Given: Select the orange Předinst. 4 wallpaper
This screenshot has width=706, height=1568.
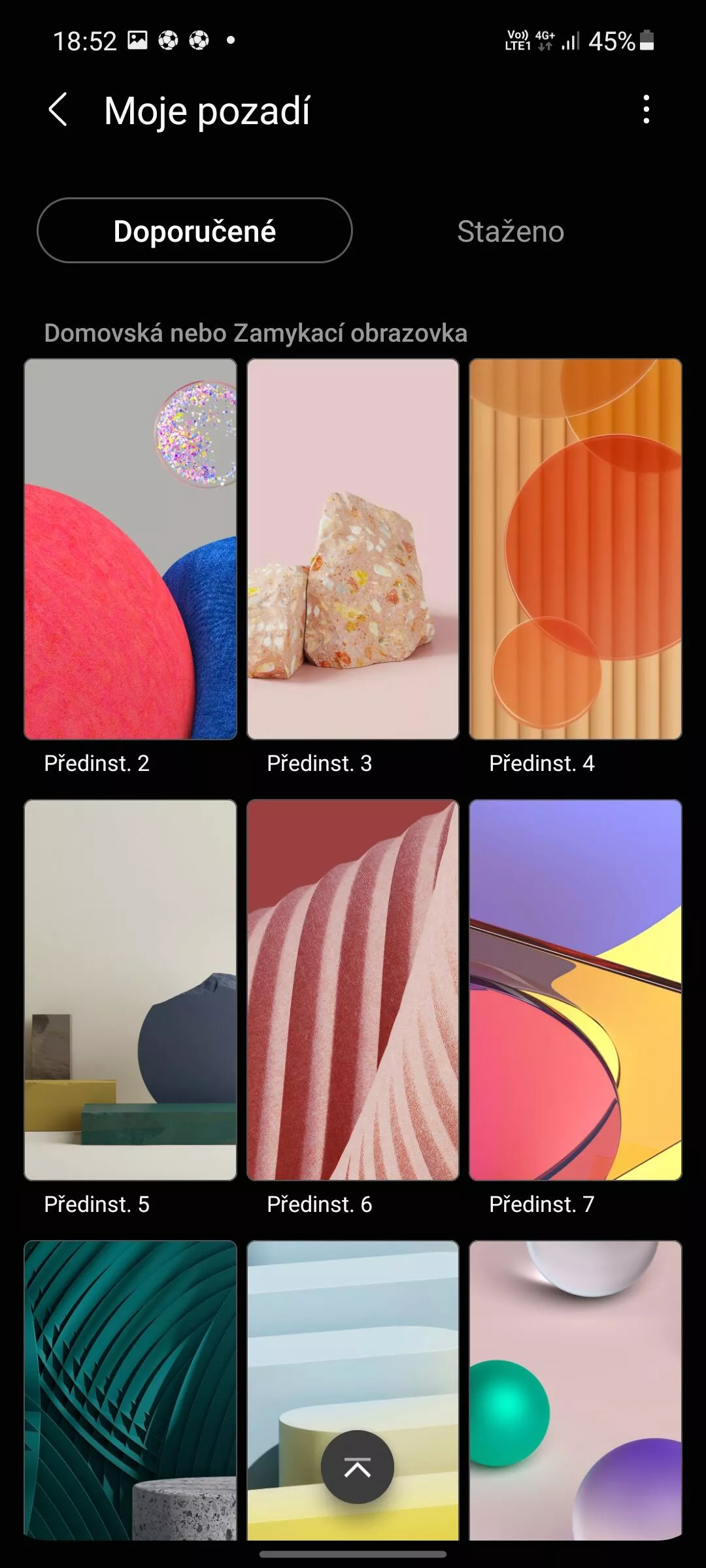Looking at the screenshot, I should point(575,549).
